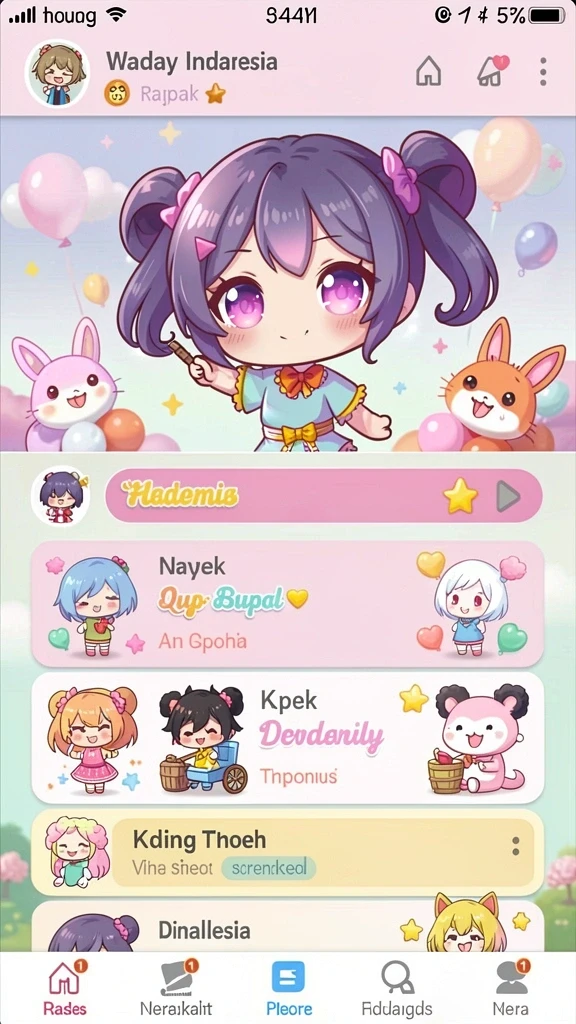Screen dimensions: 576x1024
Task: Tap the play arrow on the Hademis bar
Action: (x=508, y=498)
